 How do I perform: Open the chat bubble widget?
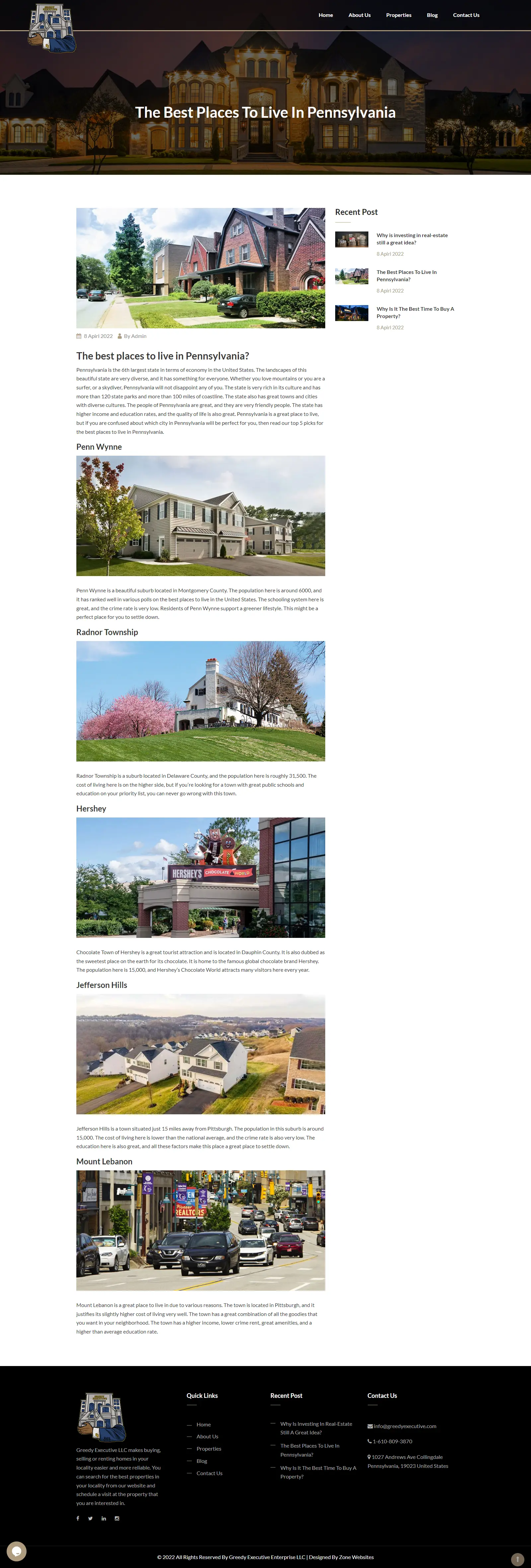[x=17, y=1550]
